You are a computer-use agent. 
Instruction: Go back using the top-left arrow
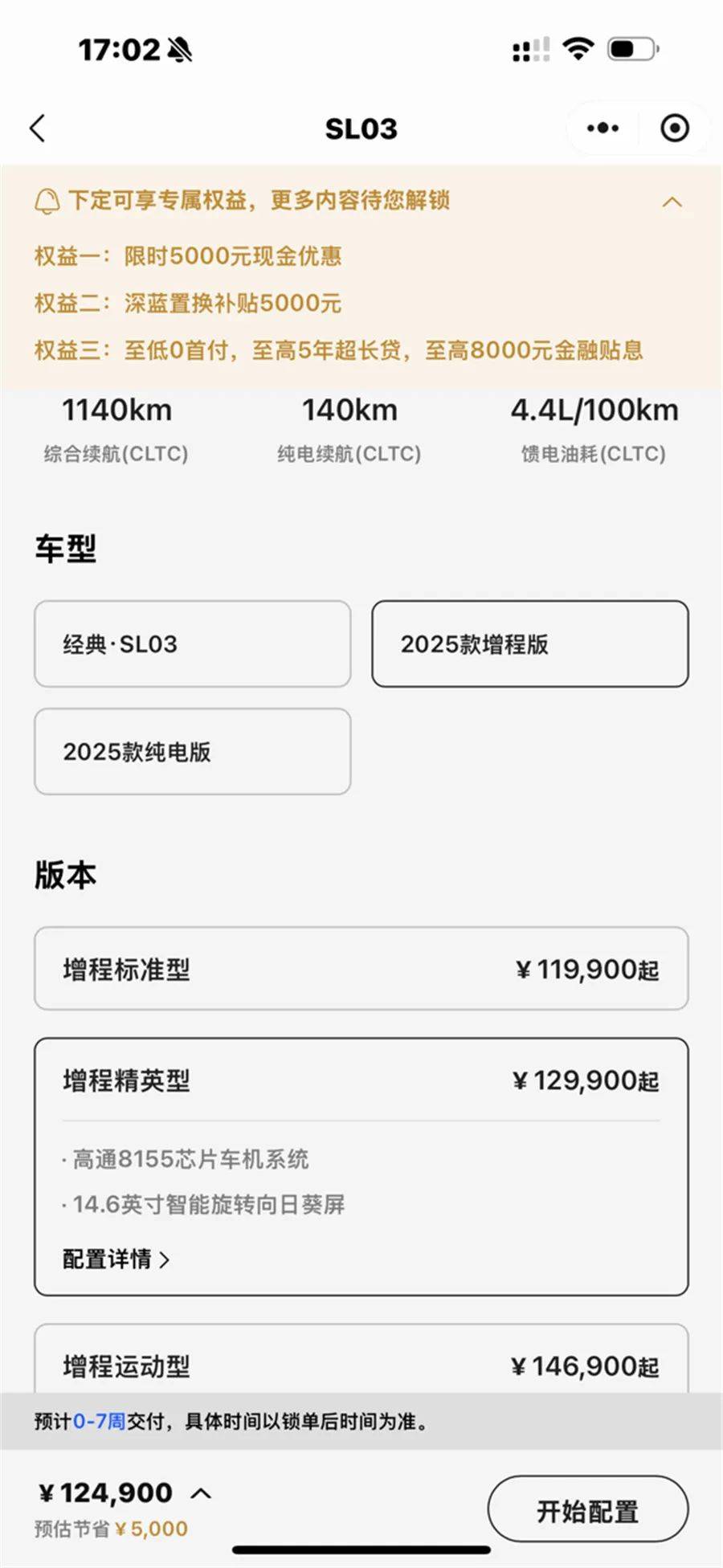[37, 129]
